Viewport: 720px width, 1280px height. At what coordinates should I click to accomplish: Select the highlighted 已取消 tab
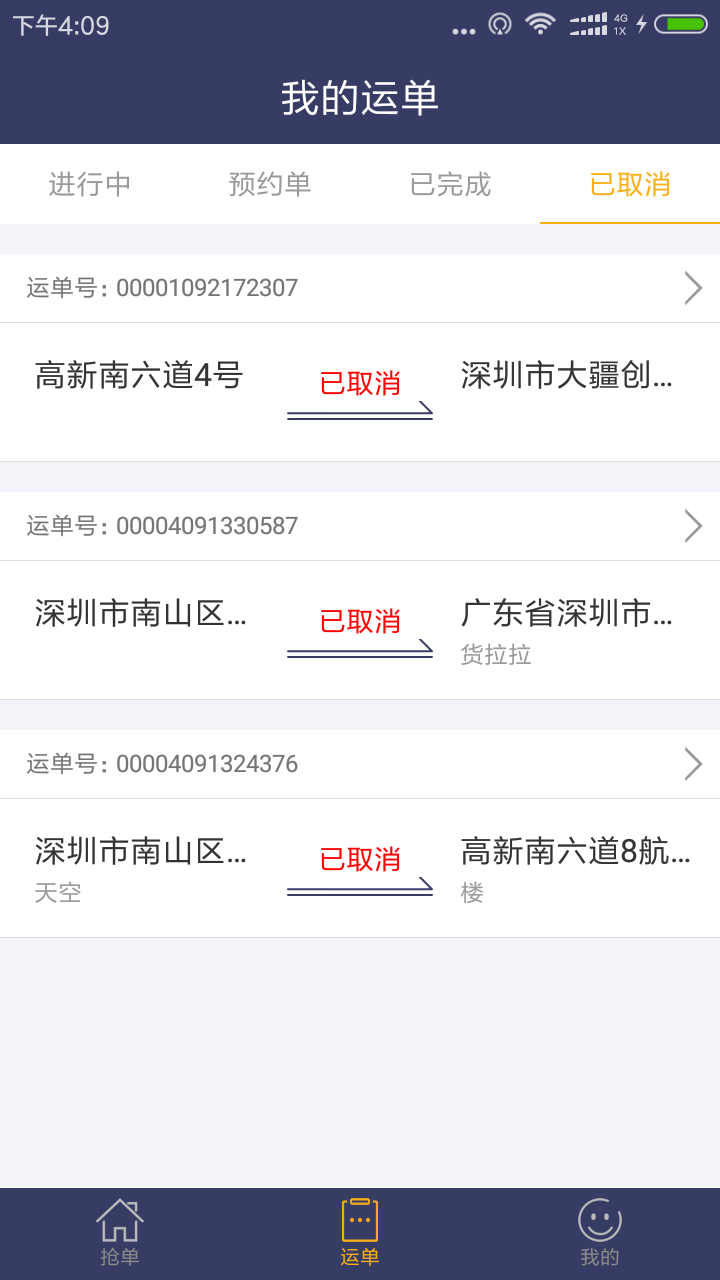click(x=629, y=184)
